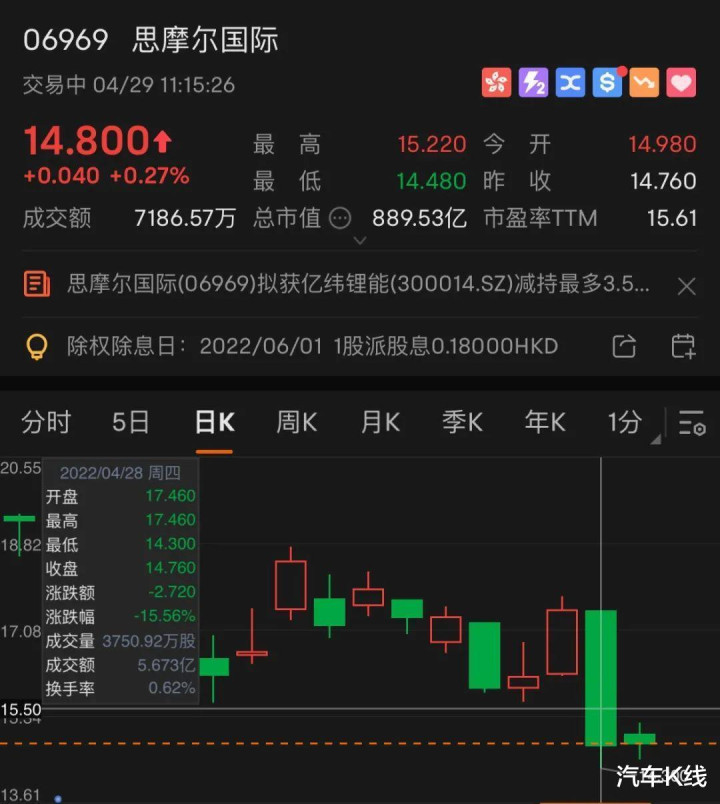720x804 pixels.
Task: Open the 1分 minute interval dropdown
Action: pyautogui.click(x=629, y=423)
